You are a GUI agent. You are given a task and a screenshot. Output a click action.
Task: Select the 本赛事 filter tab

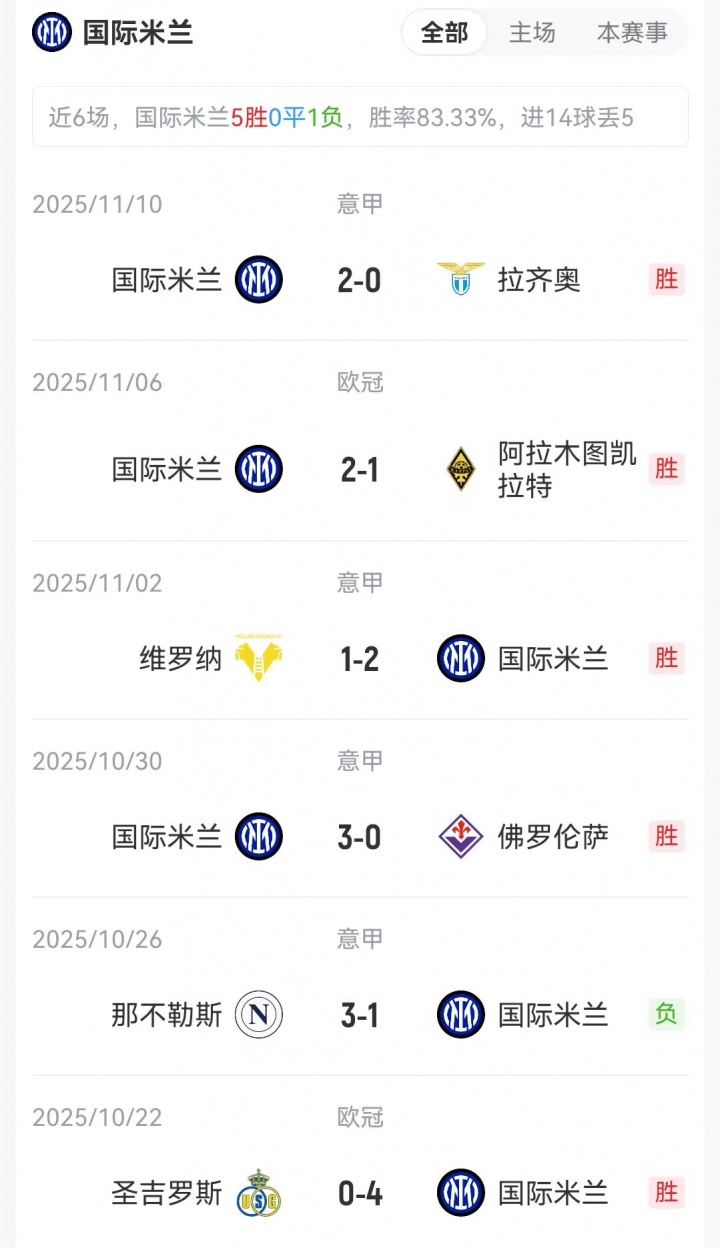[632, 32]
